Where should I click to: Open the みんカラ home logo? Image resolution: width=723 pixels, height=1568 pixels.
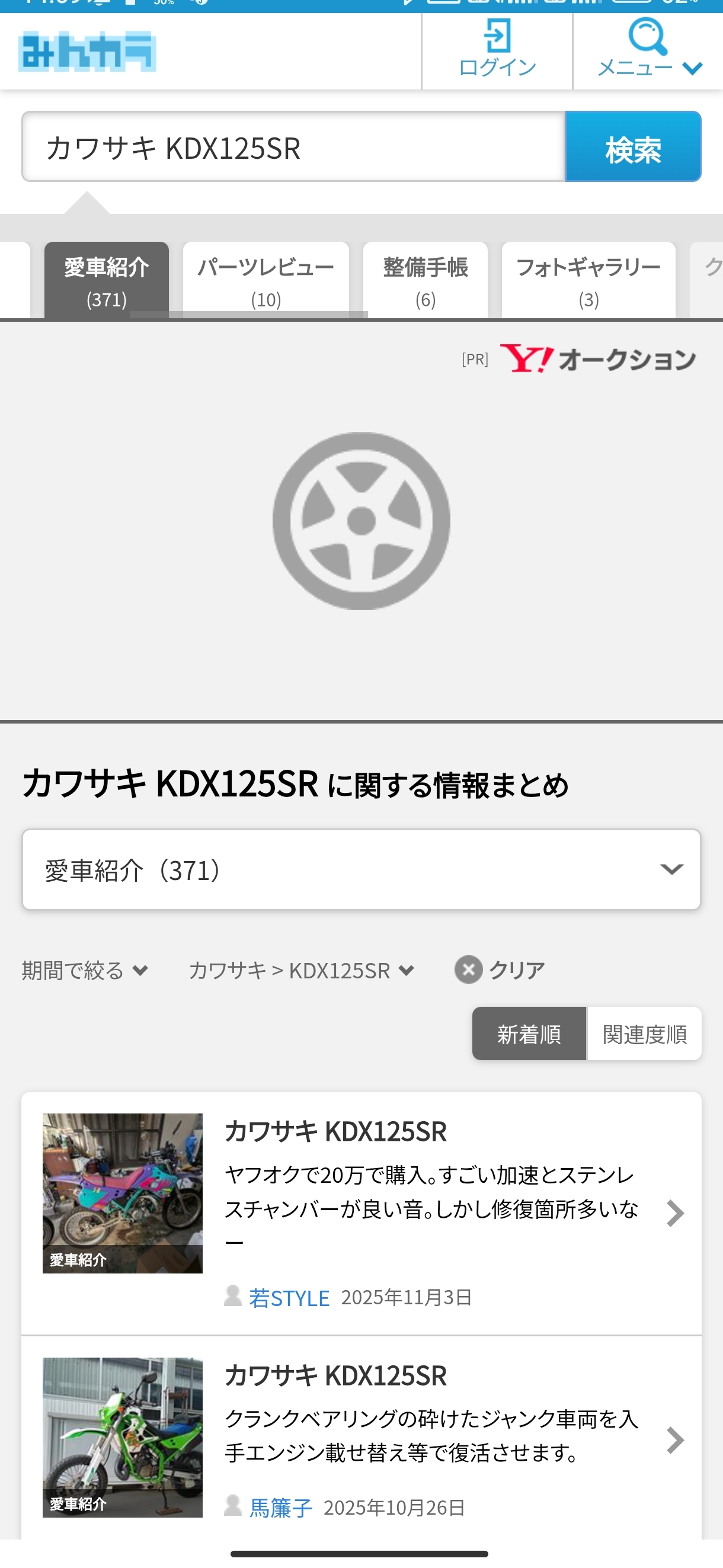87,51
